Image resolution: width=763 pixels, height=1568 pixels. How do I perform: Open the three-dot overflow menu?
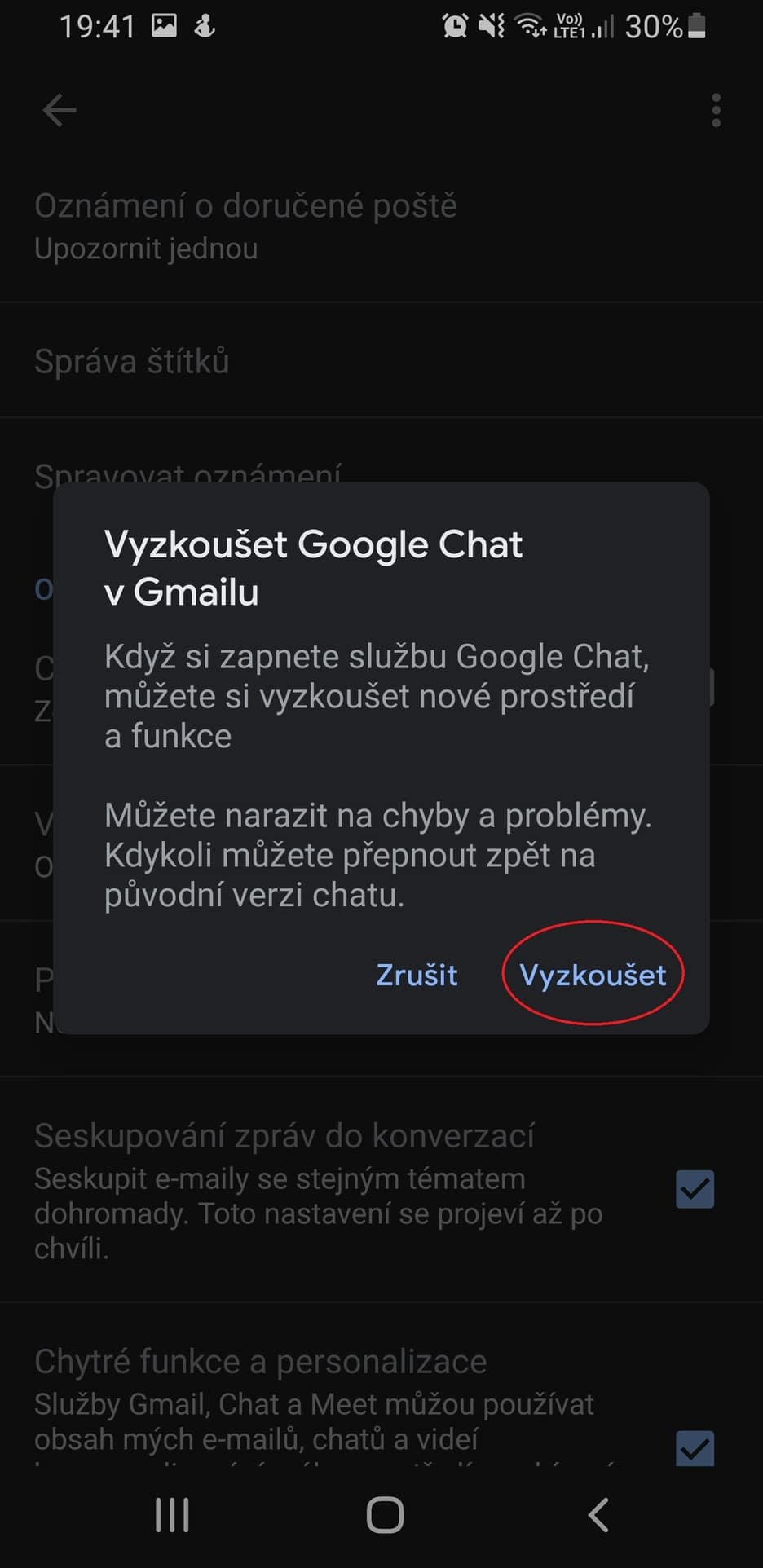(716, 110)
